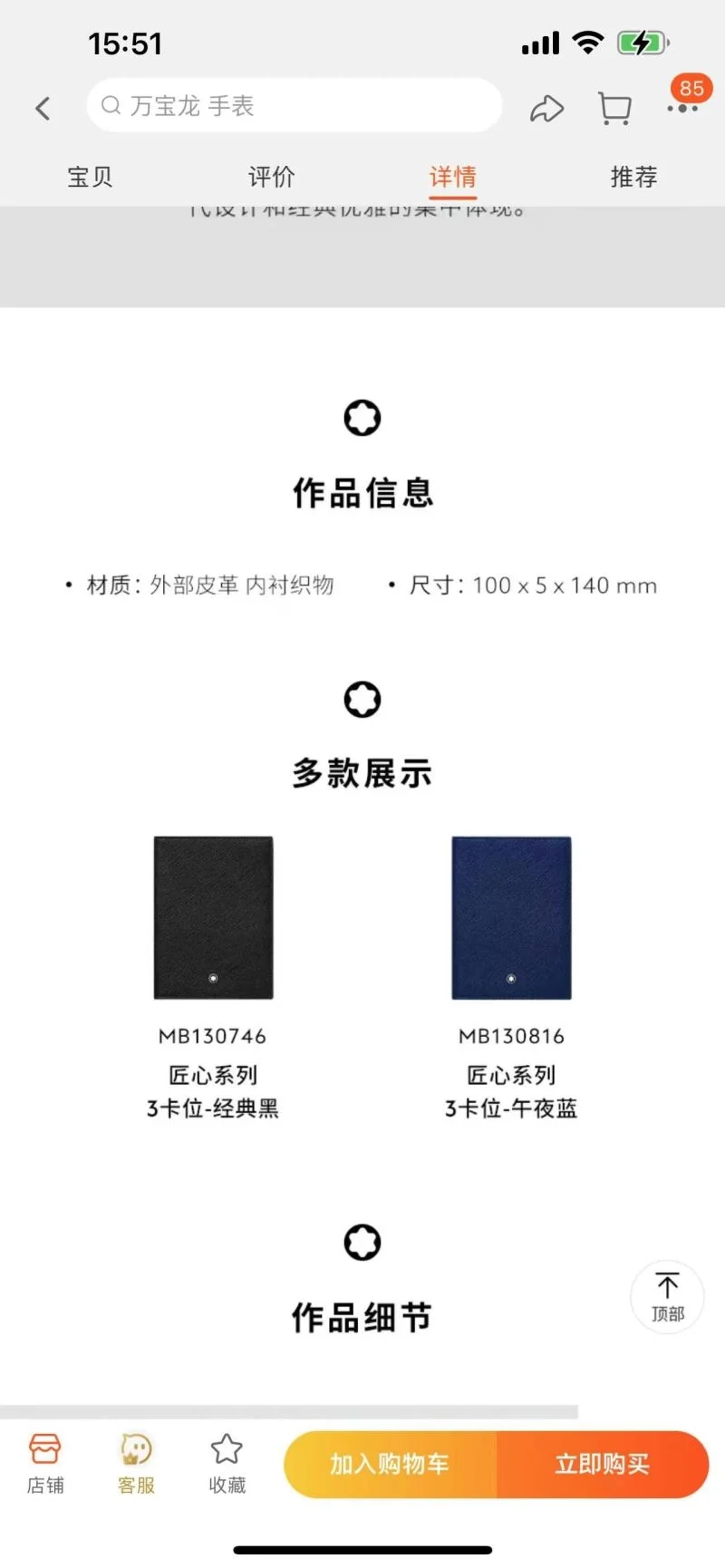The width and height of the screenshot is (725, 1568).
Task: Tap 加入购物车 to add to cart
Action: (x=391, y=1464)
